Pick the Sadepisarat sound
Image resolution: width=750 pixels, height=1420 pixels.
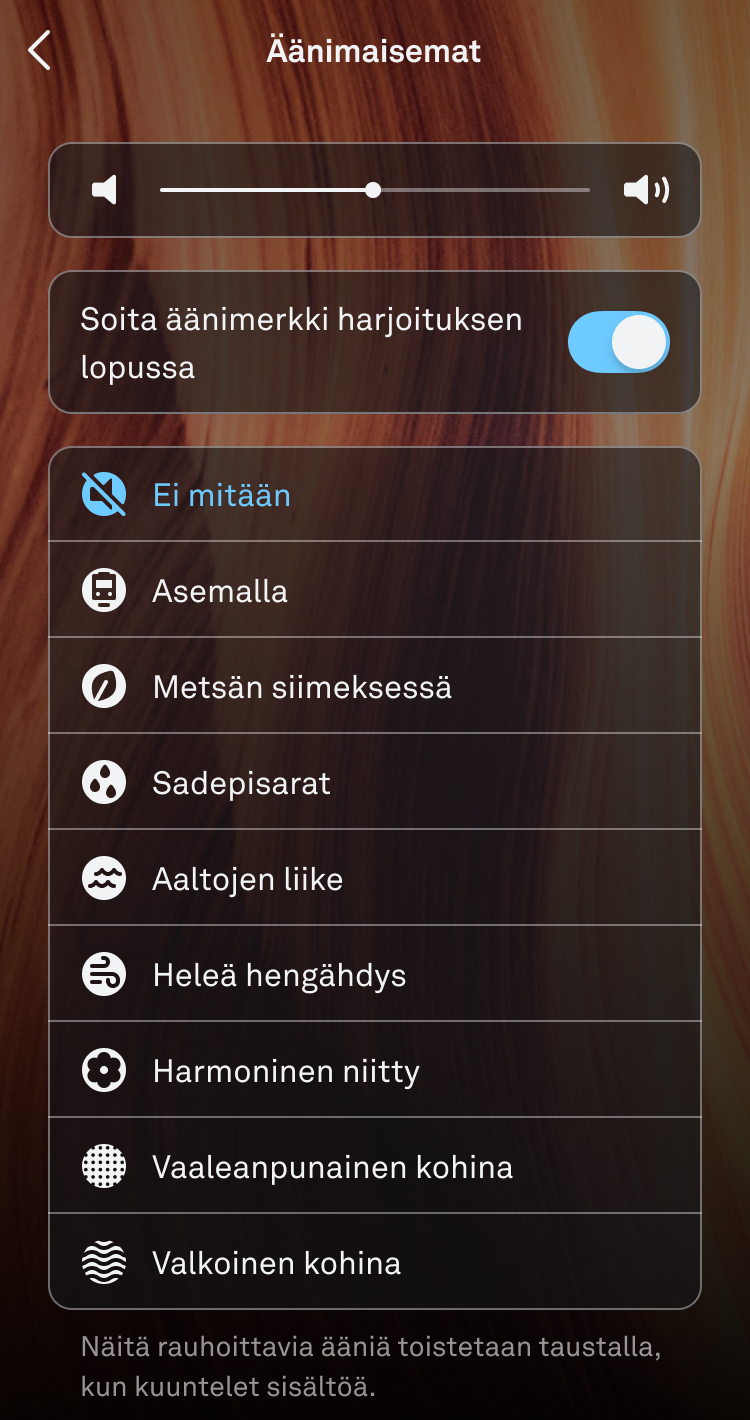pos(375,782)
